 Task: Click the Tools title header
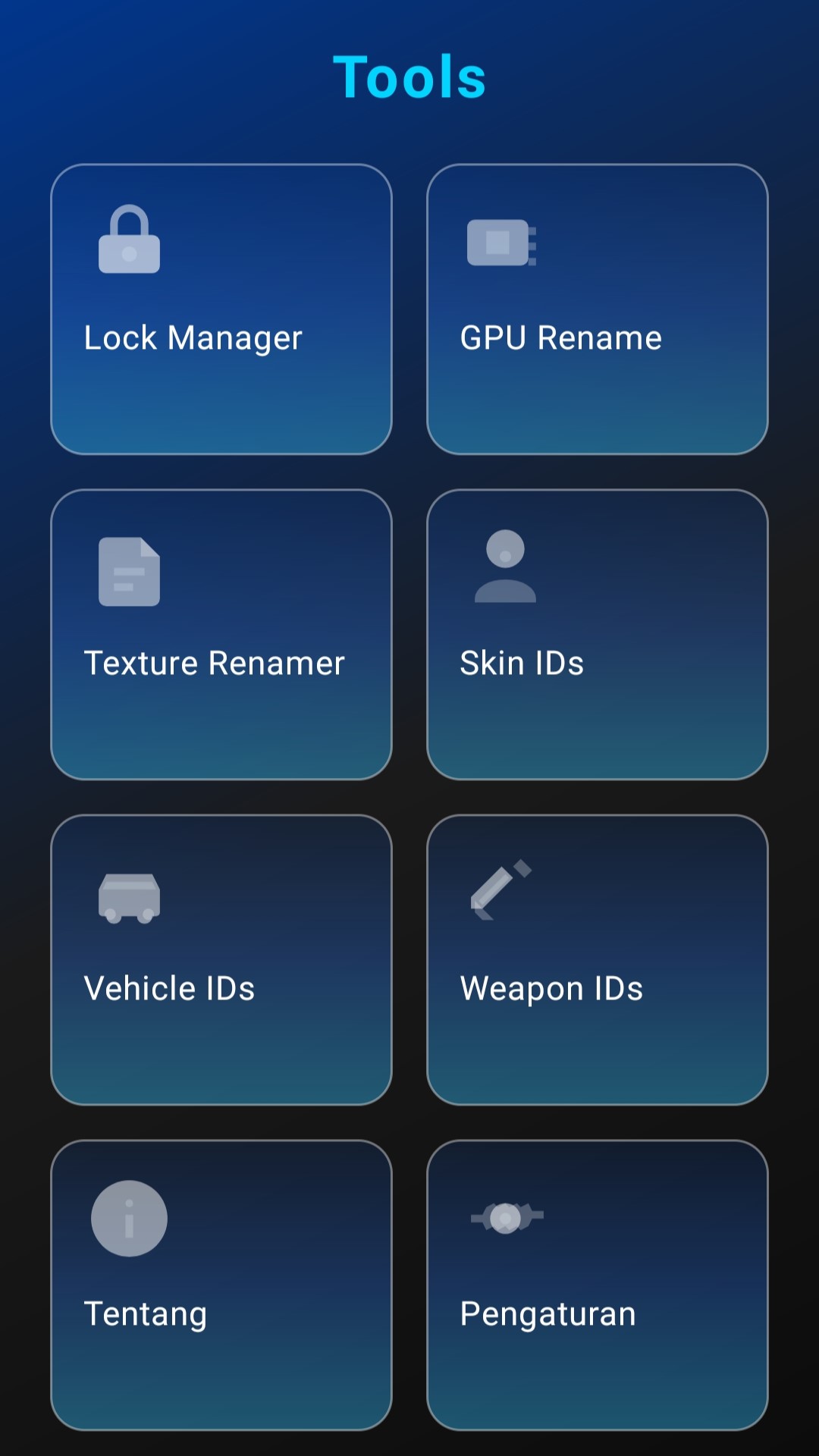coord(409,76)
